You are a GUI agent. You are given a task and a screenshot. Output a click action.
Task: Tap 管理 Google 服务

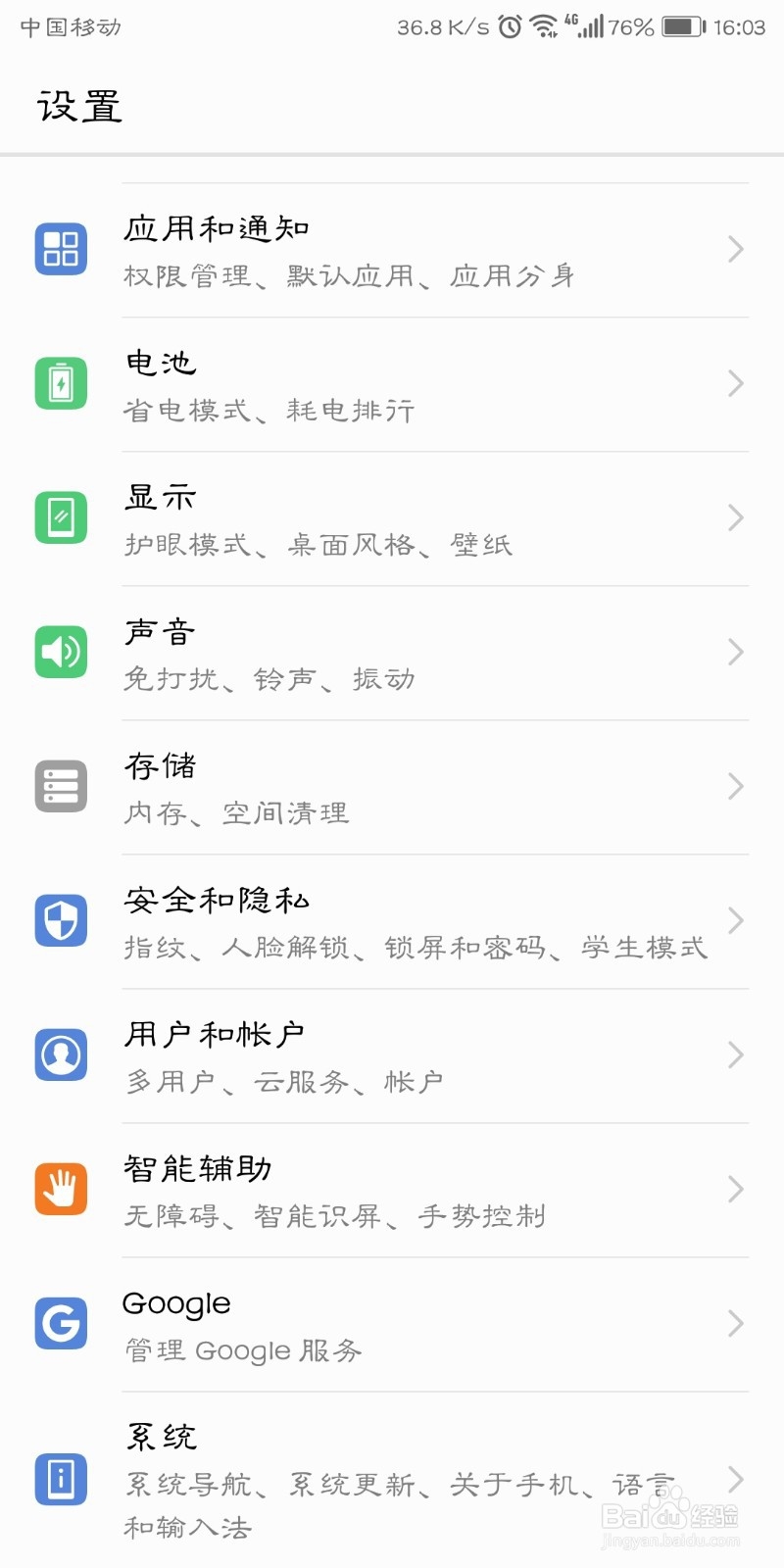241,1349
